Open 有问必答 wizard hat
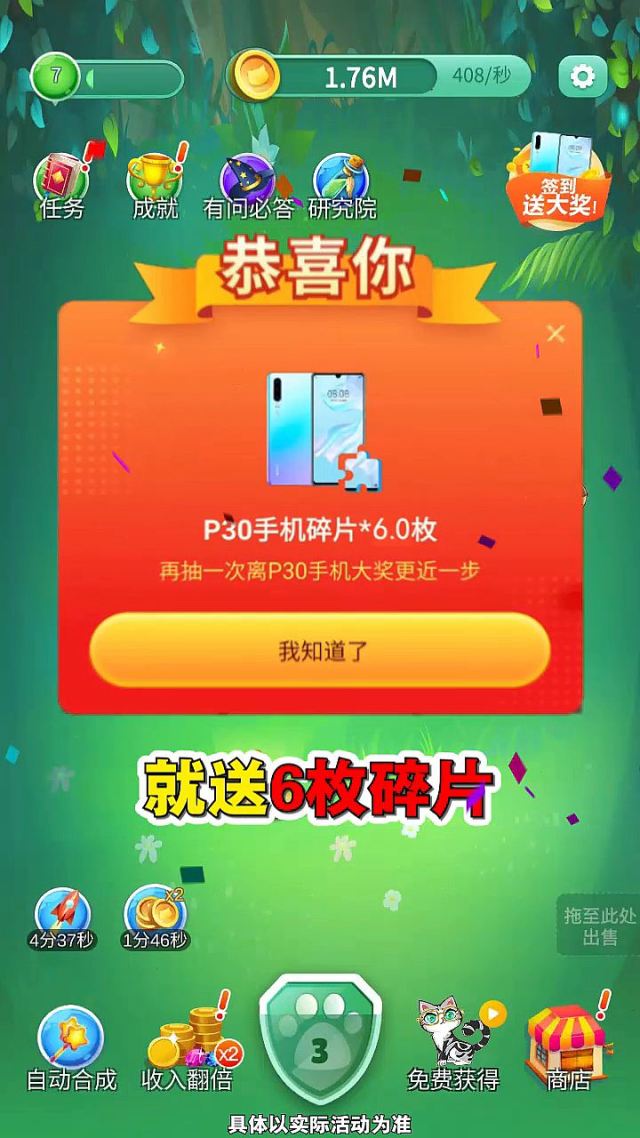 (x=248, y=187)
